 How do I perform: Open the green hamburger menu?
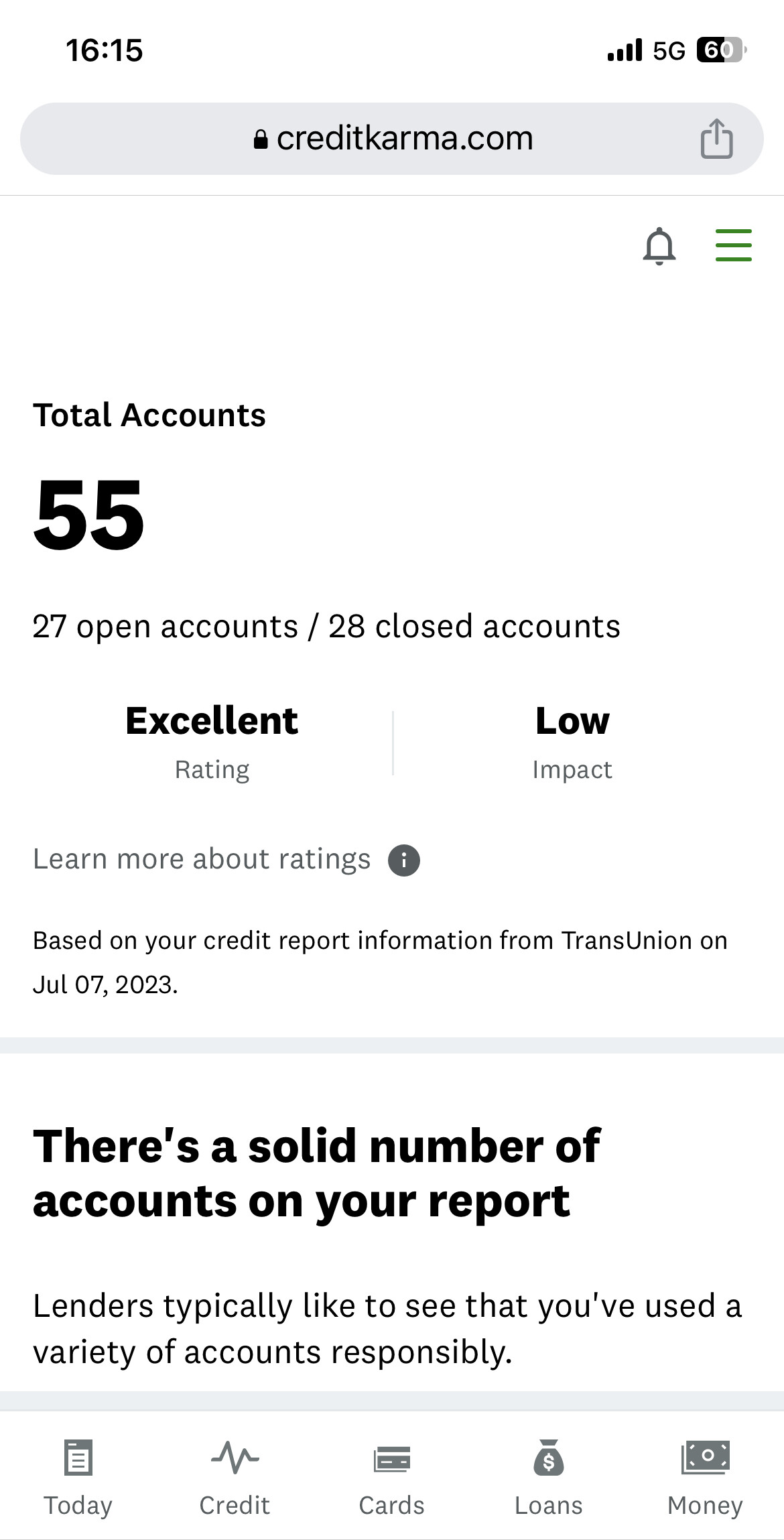tap(734, 245)
